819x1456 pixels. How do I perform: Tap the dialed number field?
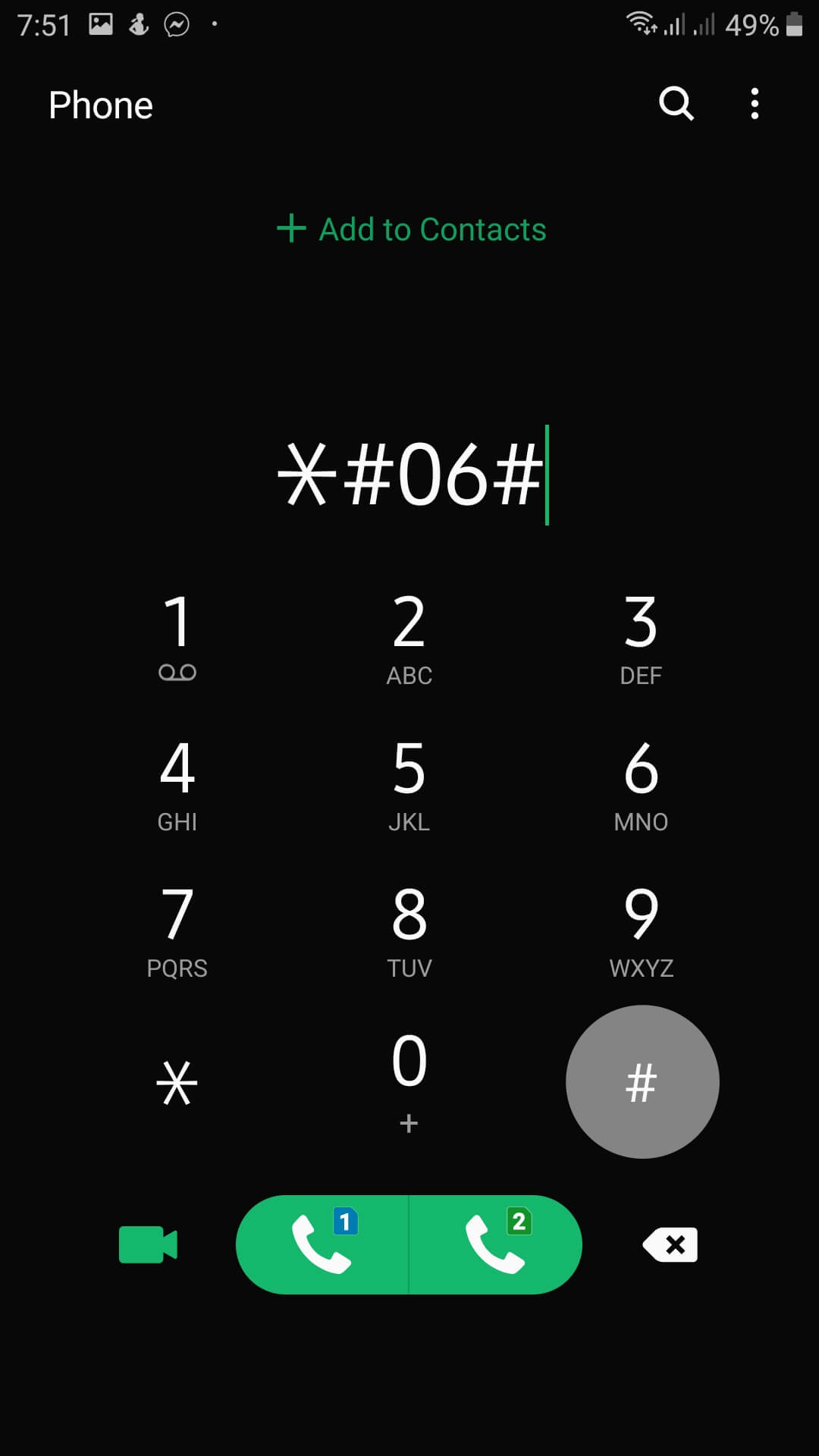tap(410, 475)
